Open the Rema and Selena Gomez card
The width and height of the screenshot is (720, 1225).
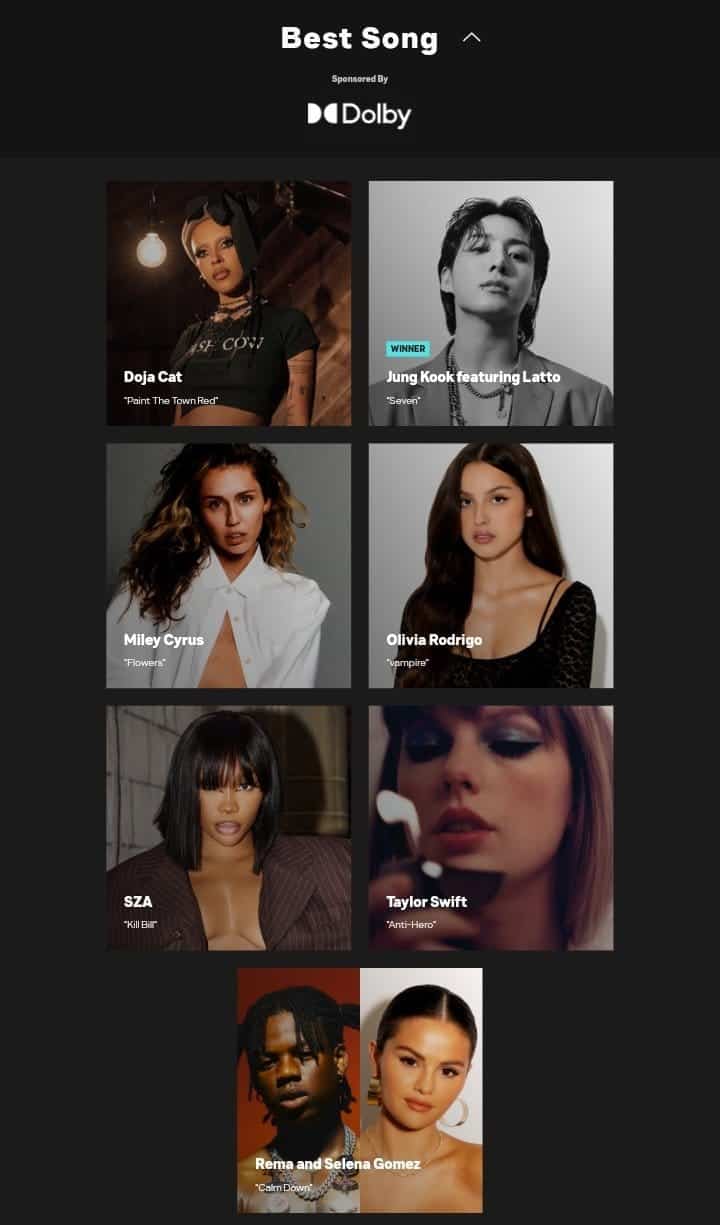360,1090
